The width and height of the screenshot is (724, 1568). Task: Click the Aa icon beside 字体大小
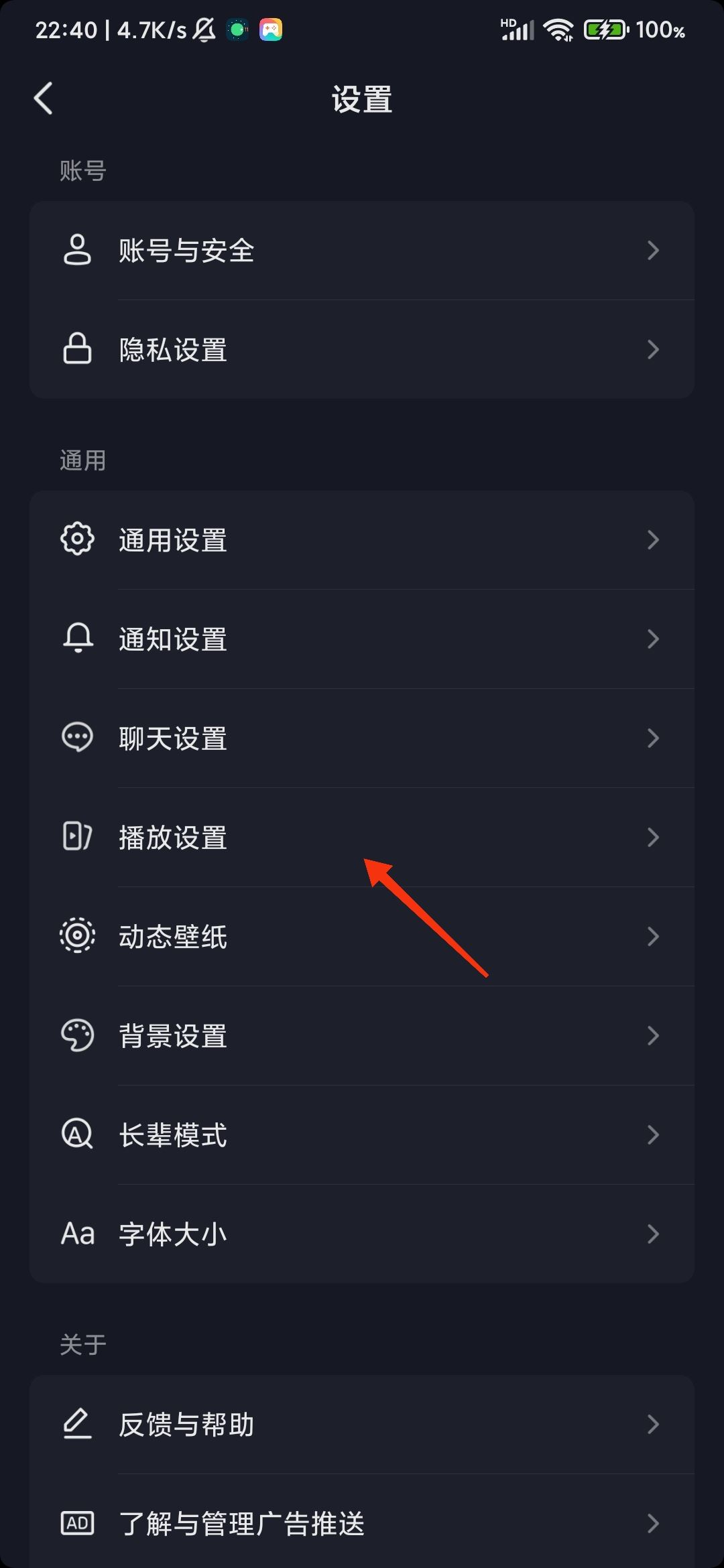point(77,1233)
